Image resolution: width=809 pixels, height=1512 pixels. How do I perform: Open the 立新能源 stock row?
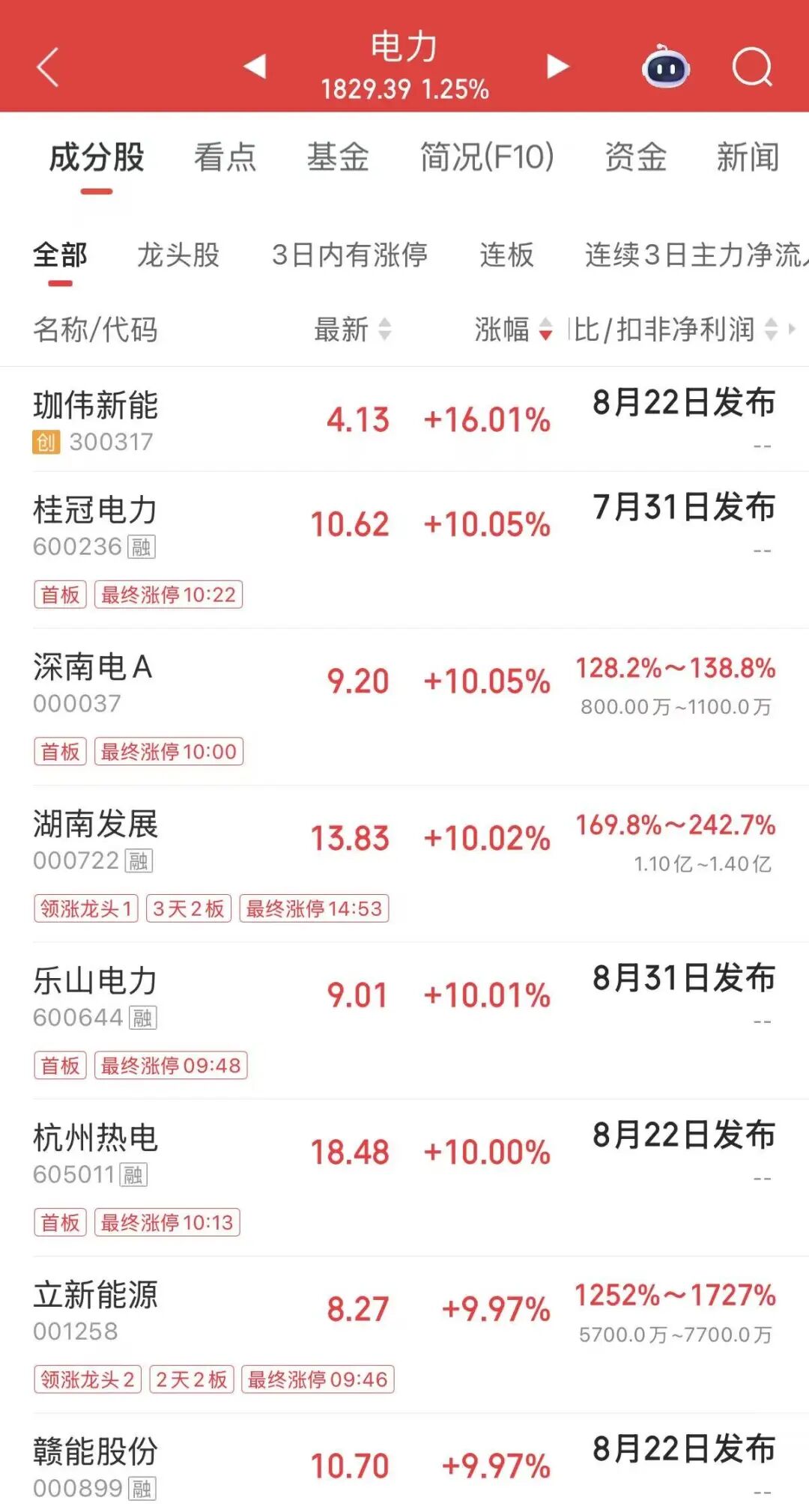pos(404,1335)
